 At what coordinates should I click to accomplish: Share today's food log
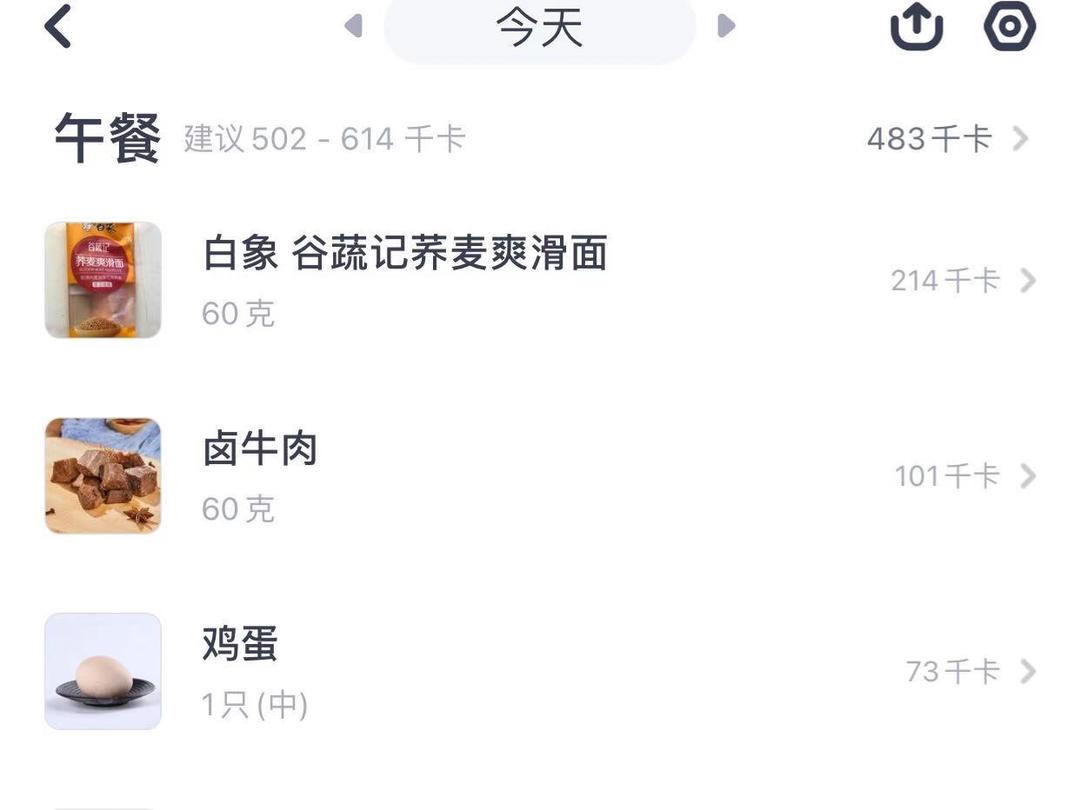point(917,27)
